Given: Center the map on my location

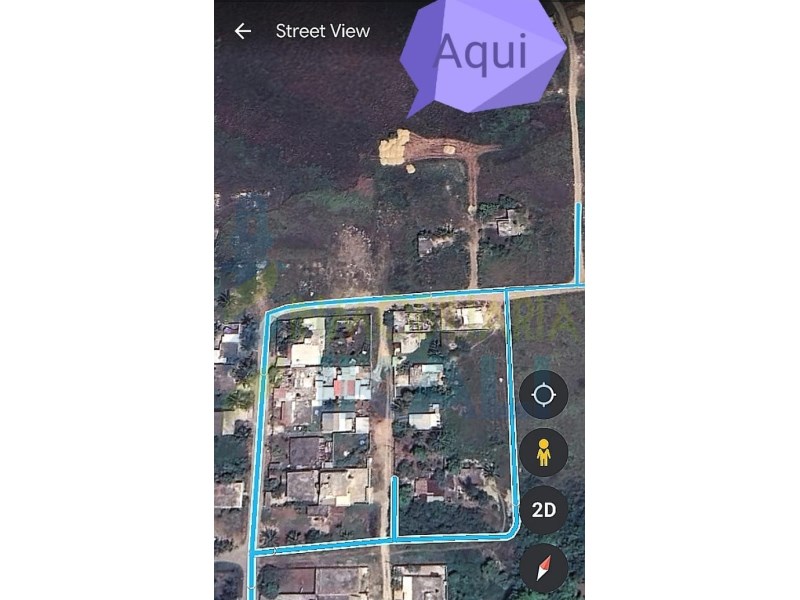Looking at the screenshot, I should click(x=543, y=394).
